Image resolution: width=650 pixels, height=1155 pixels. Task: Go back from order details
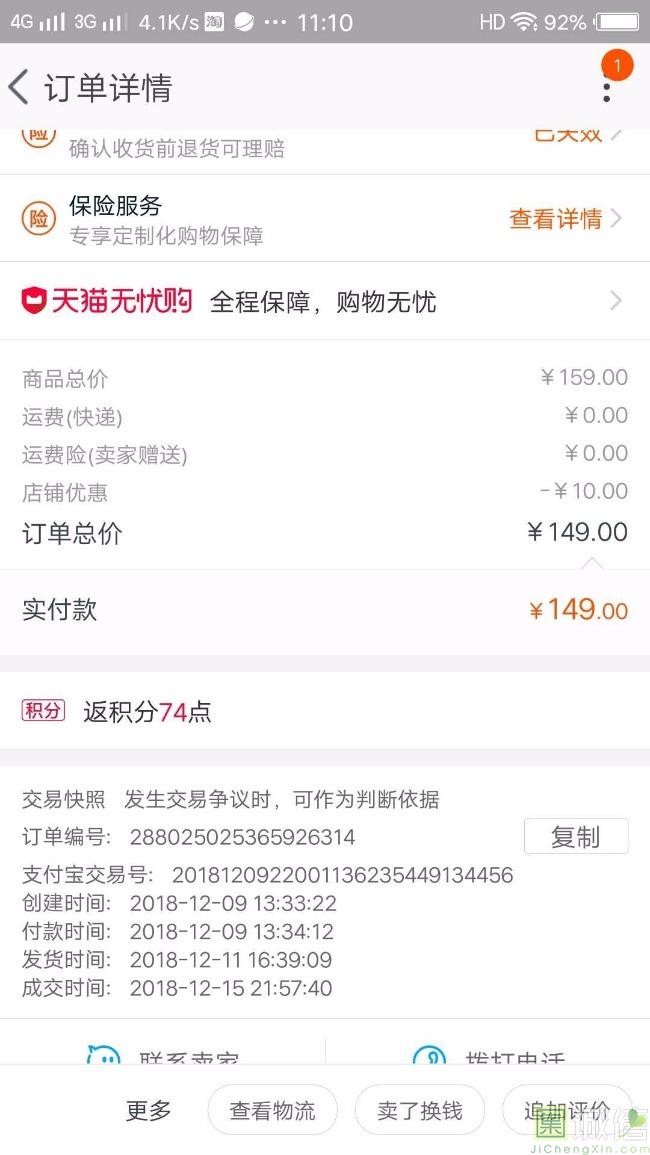tap(20, 88)
